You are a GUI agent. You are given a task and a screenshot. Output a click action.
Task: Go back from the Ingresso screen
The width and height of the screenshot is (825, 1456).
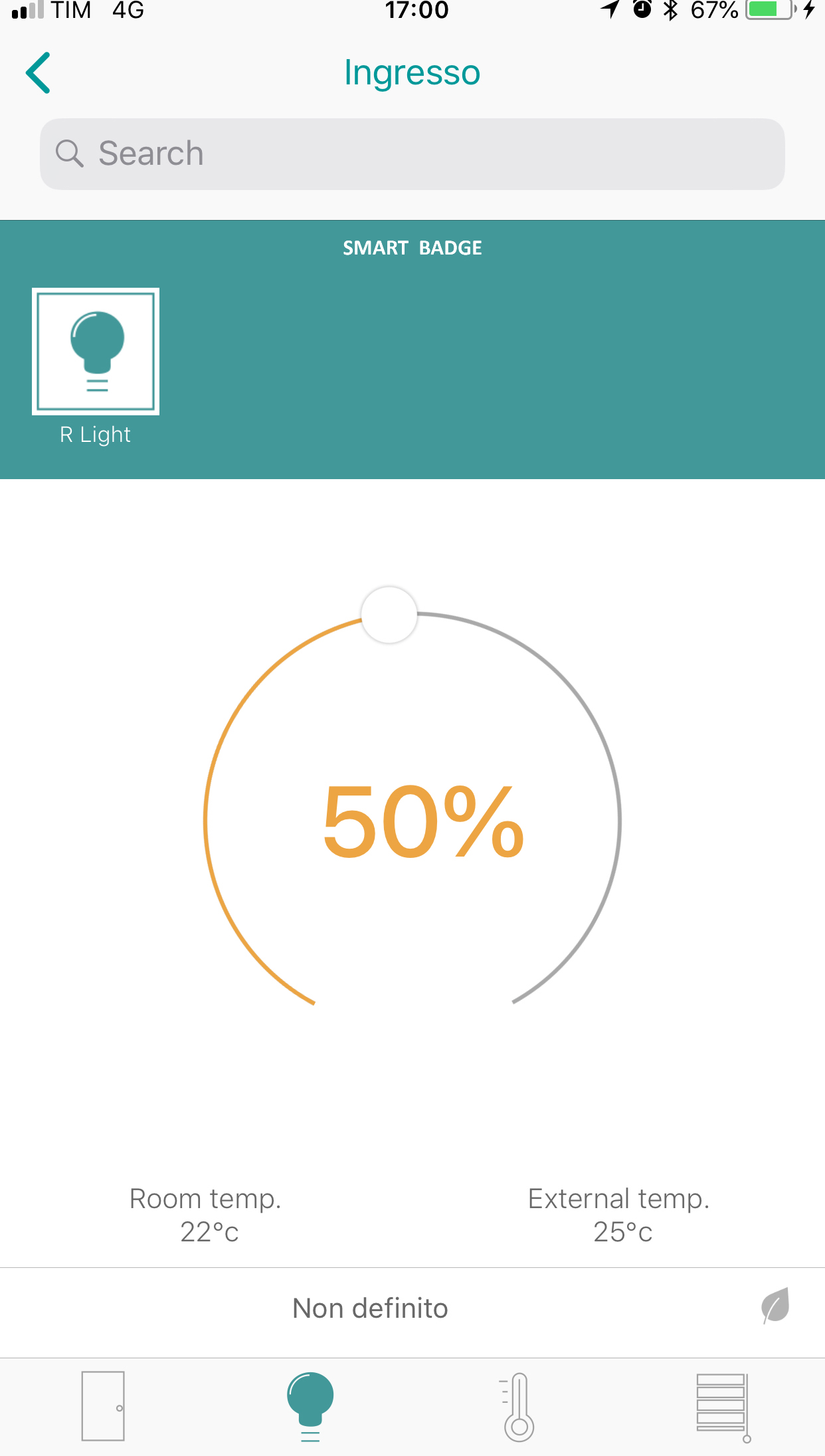pyautogui.click(x=39, y=72)
